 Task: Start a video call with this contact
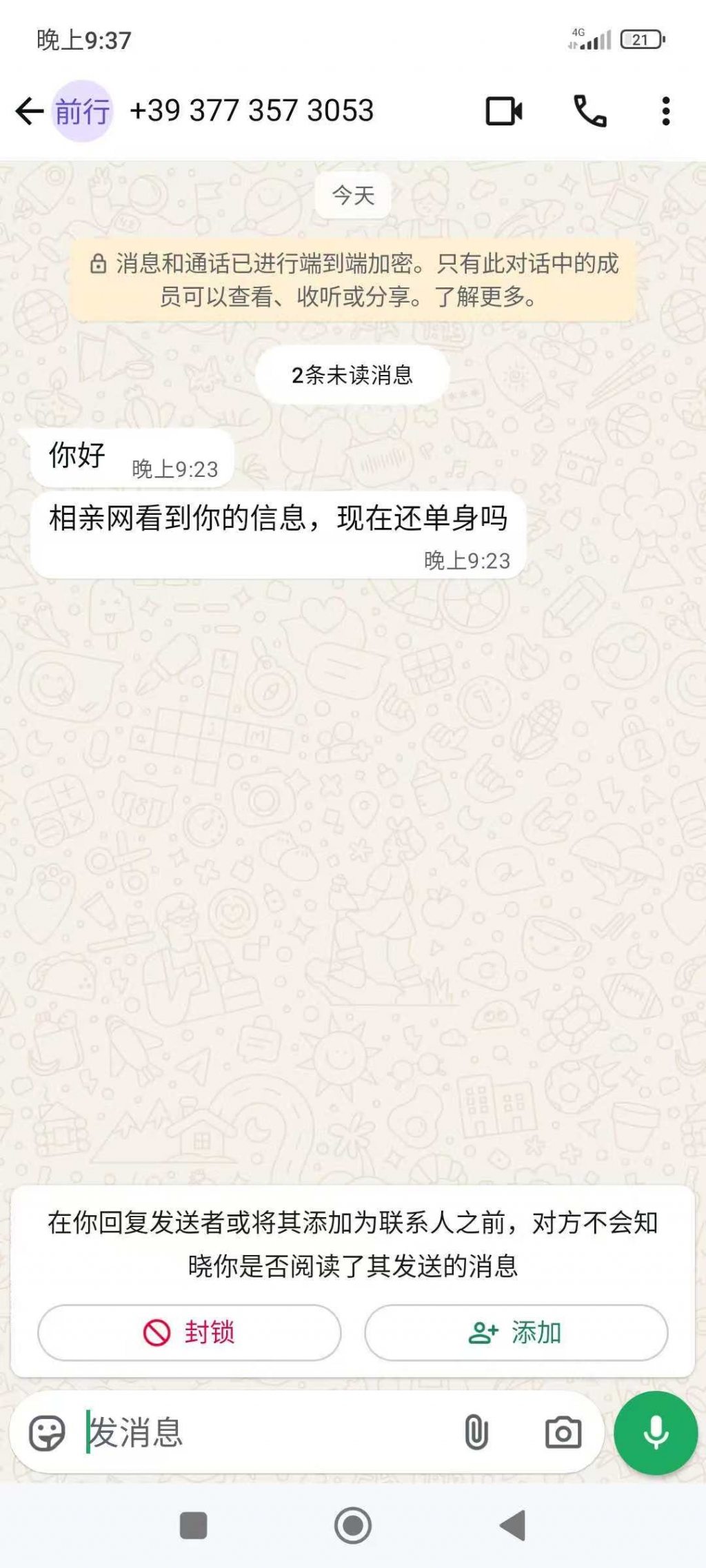point(504,110)
